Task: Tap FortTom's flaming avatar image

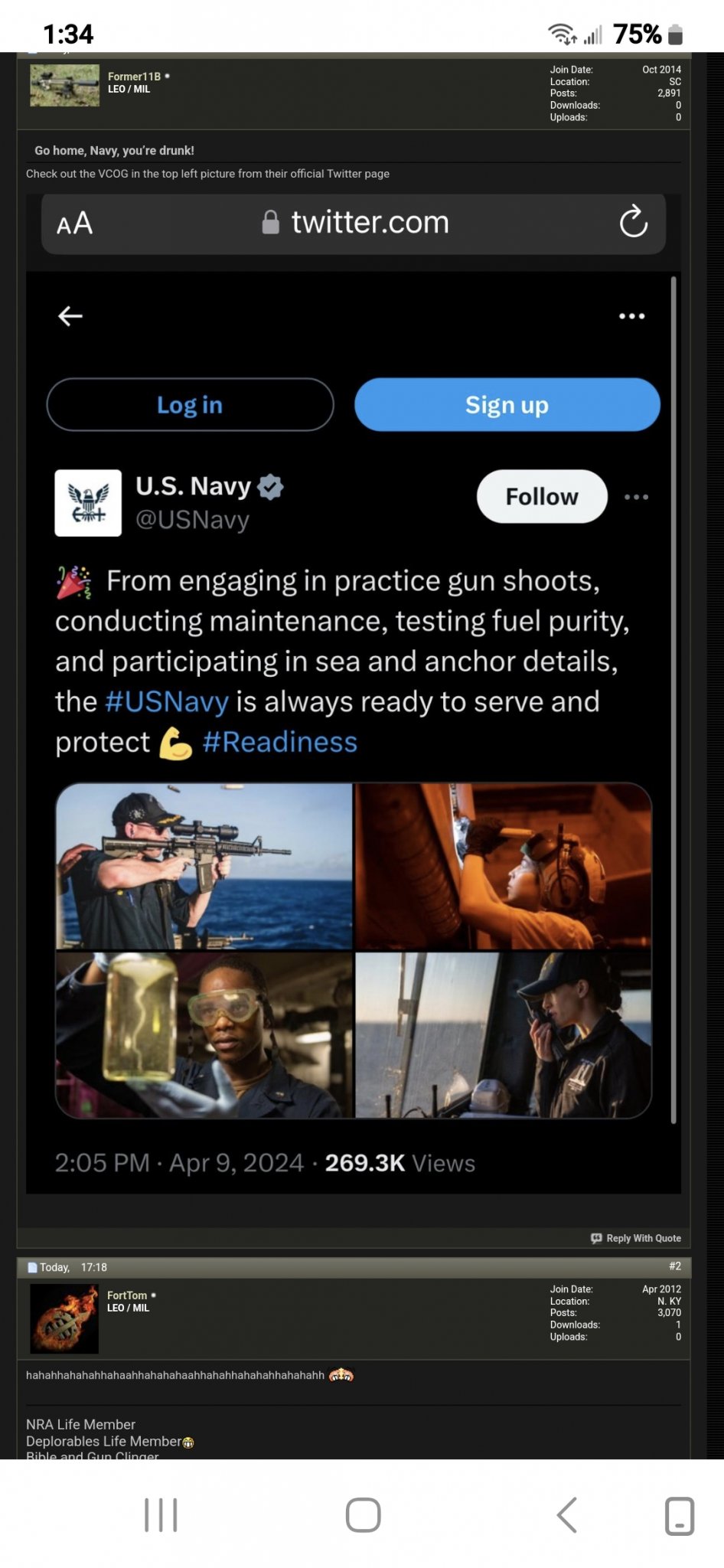Action: (x=64, y=1318)
